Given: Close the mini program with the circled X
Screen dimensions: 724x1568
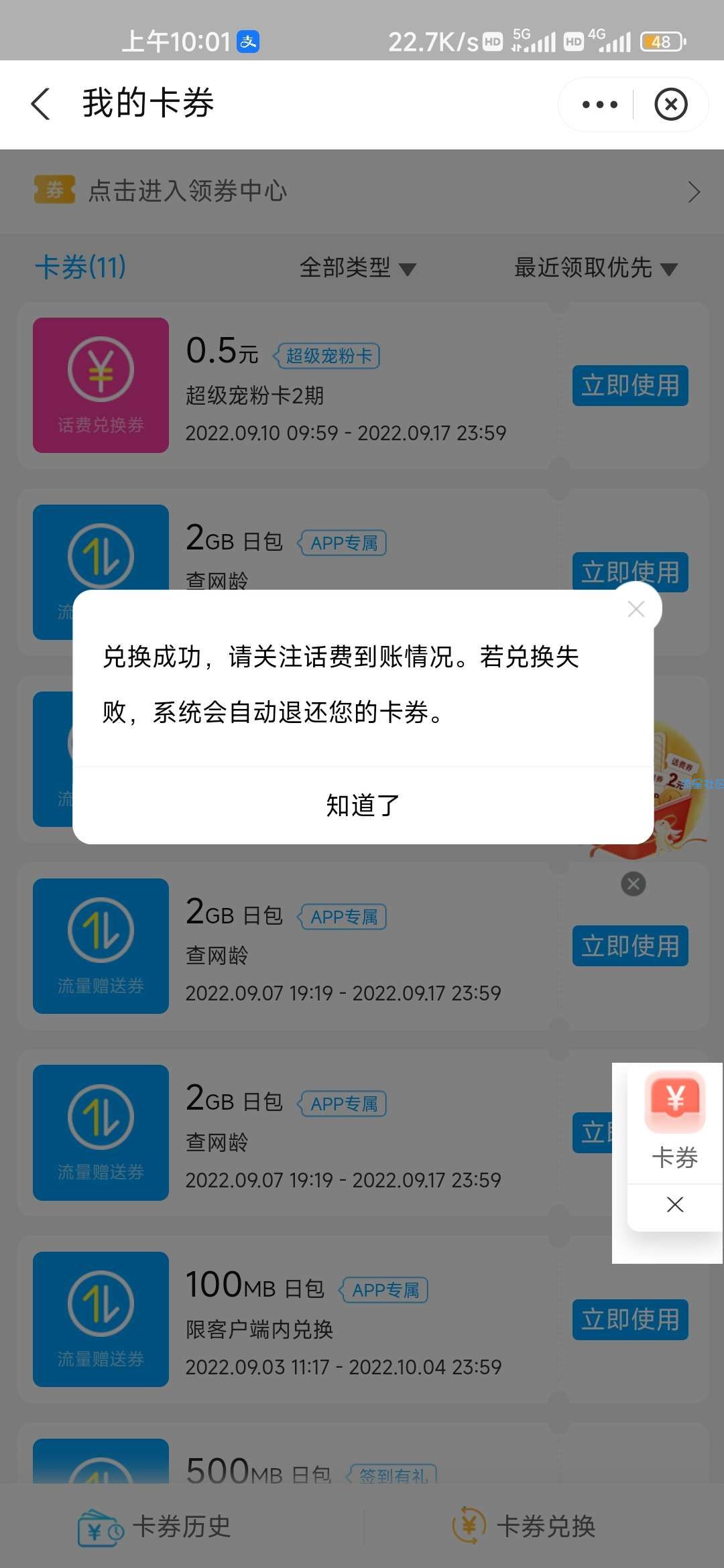Looking at the screenshot, I should [670, 105].
